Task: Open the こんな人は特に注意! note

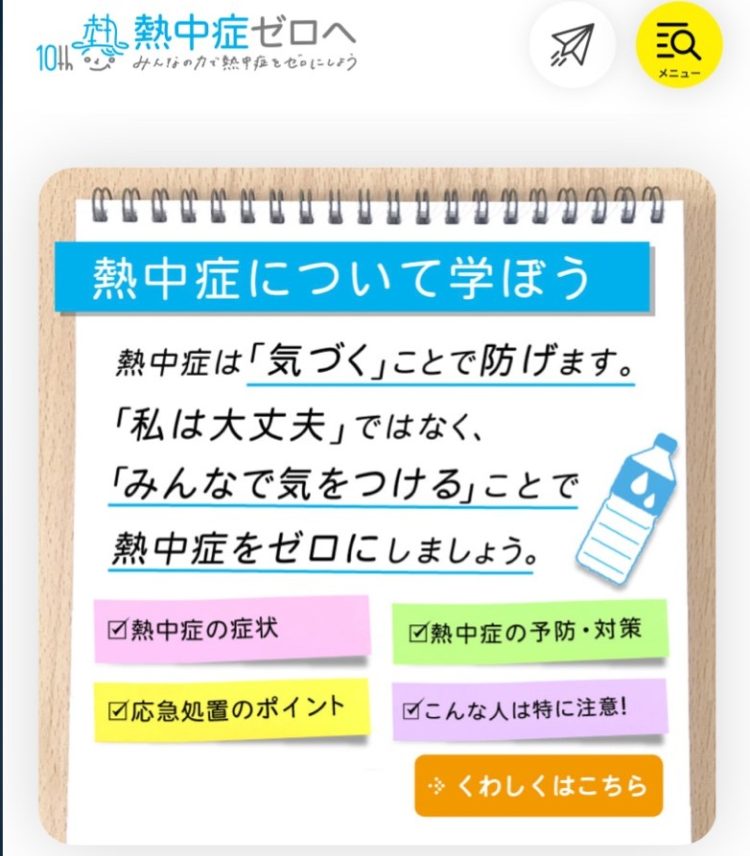Action: point(530,709)
